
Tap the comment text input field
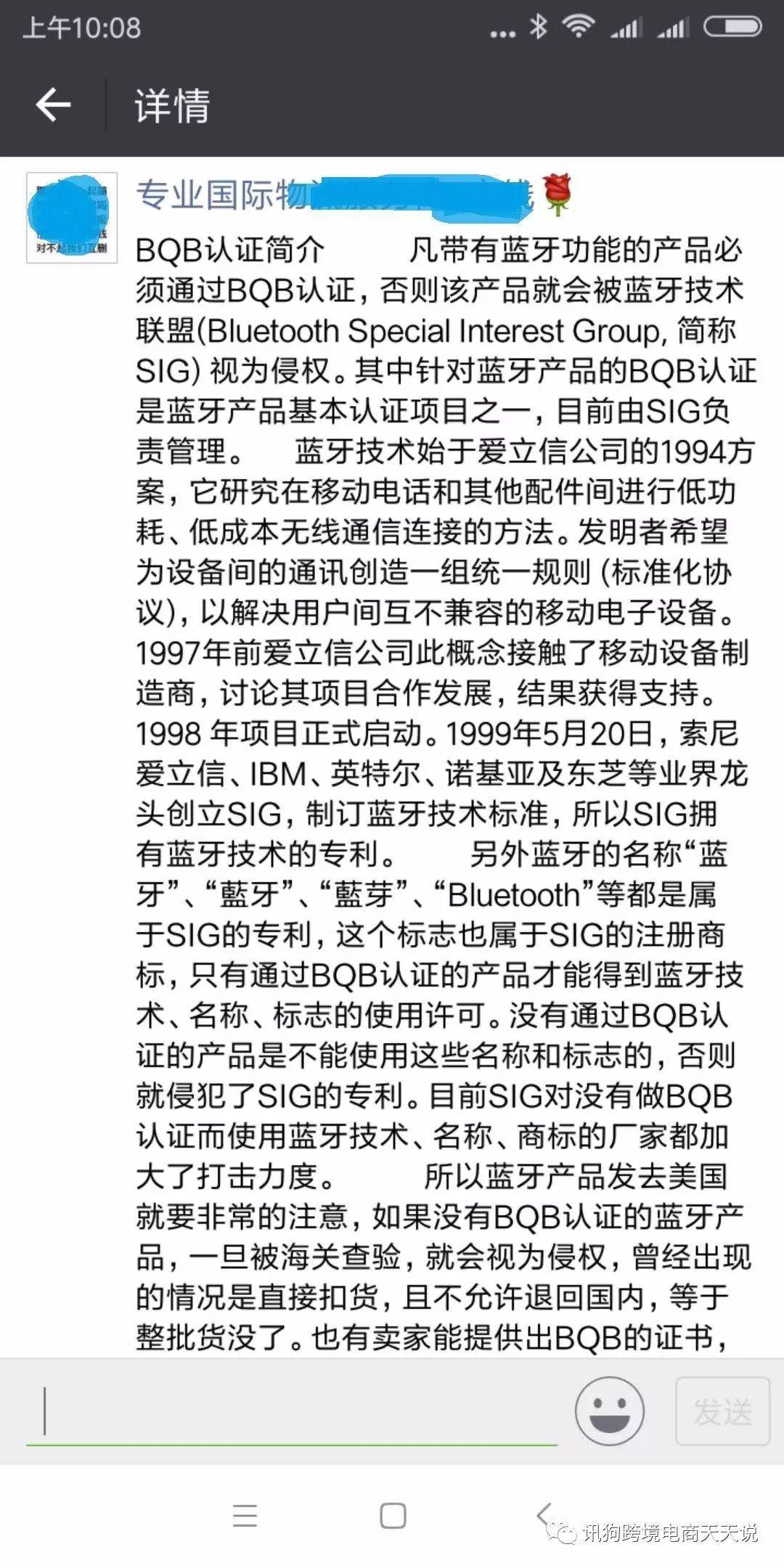(292, 1413)
